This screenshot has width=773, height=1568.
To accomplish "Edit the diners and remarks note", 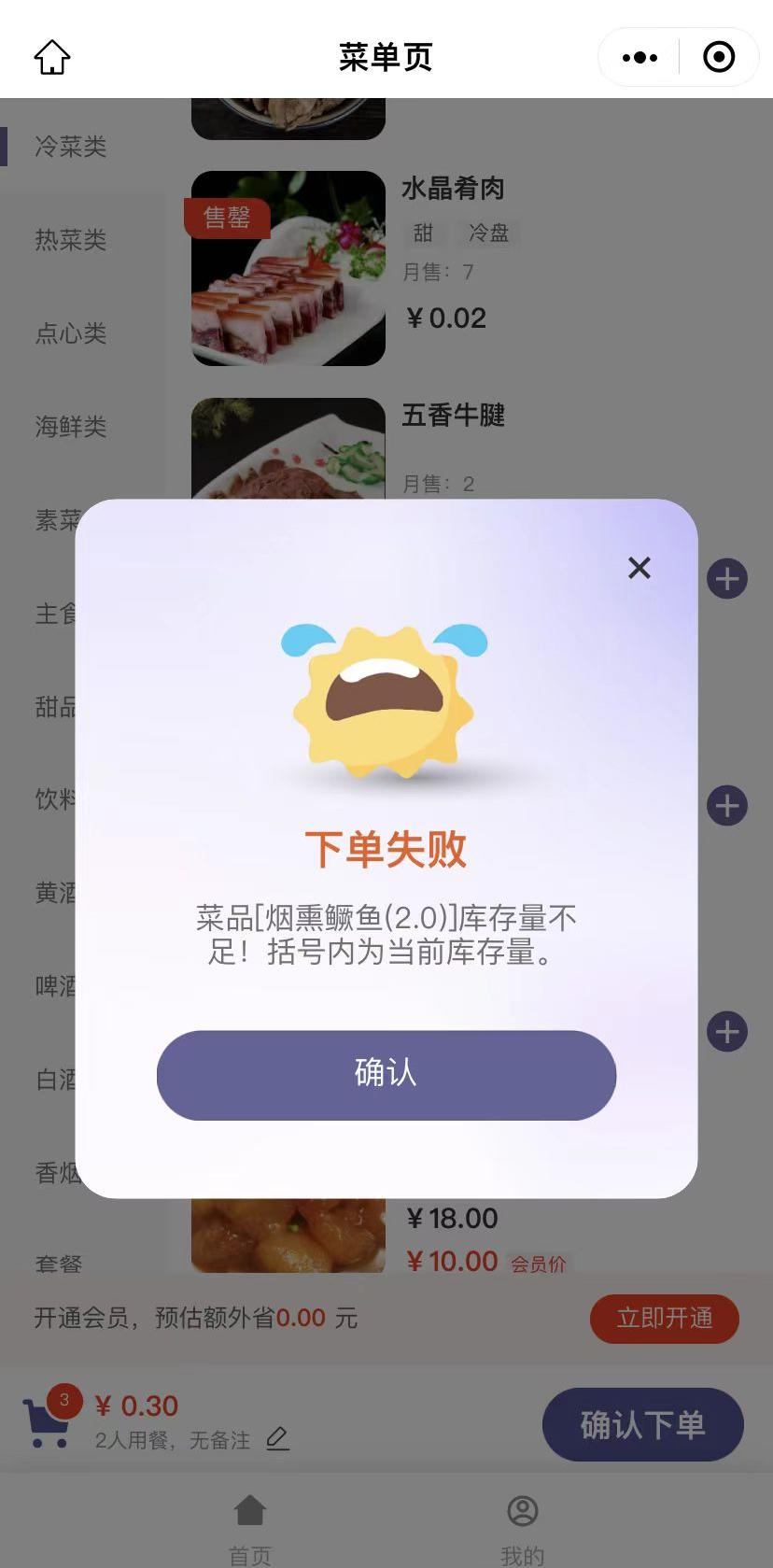I will [x=277, y=1439].
